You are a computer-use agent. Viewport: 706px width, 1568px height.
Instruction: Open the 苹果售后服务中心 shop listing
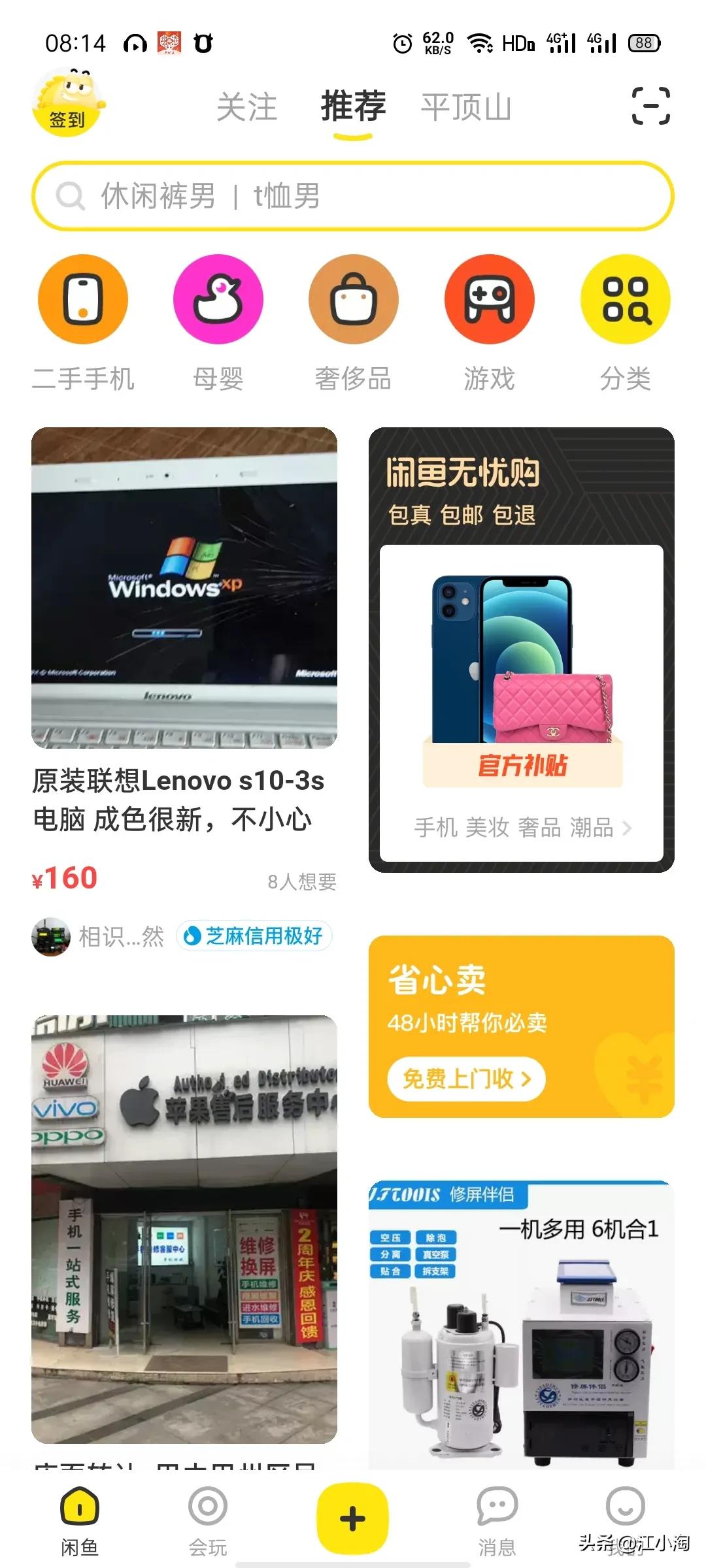point(184,1228)
